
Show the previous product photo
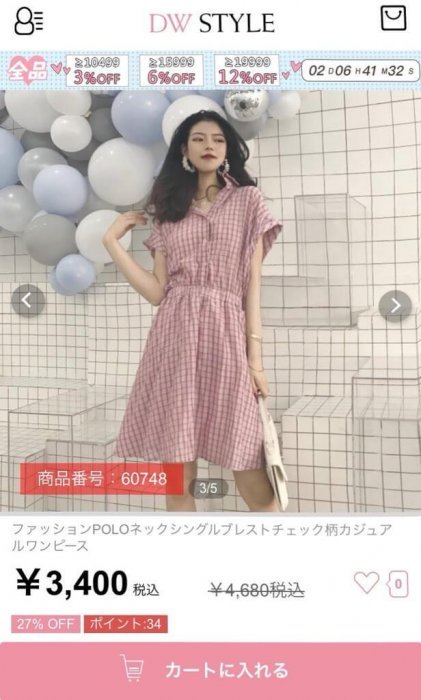pos(28,301)
